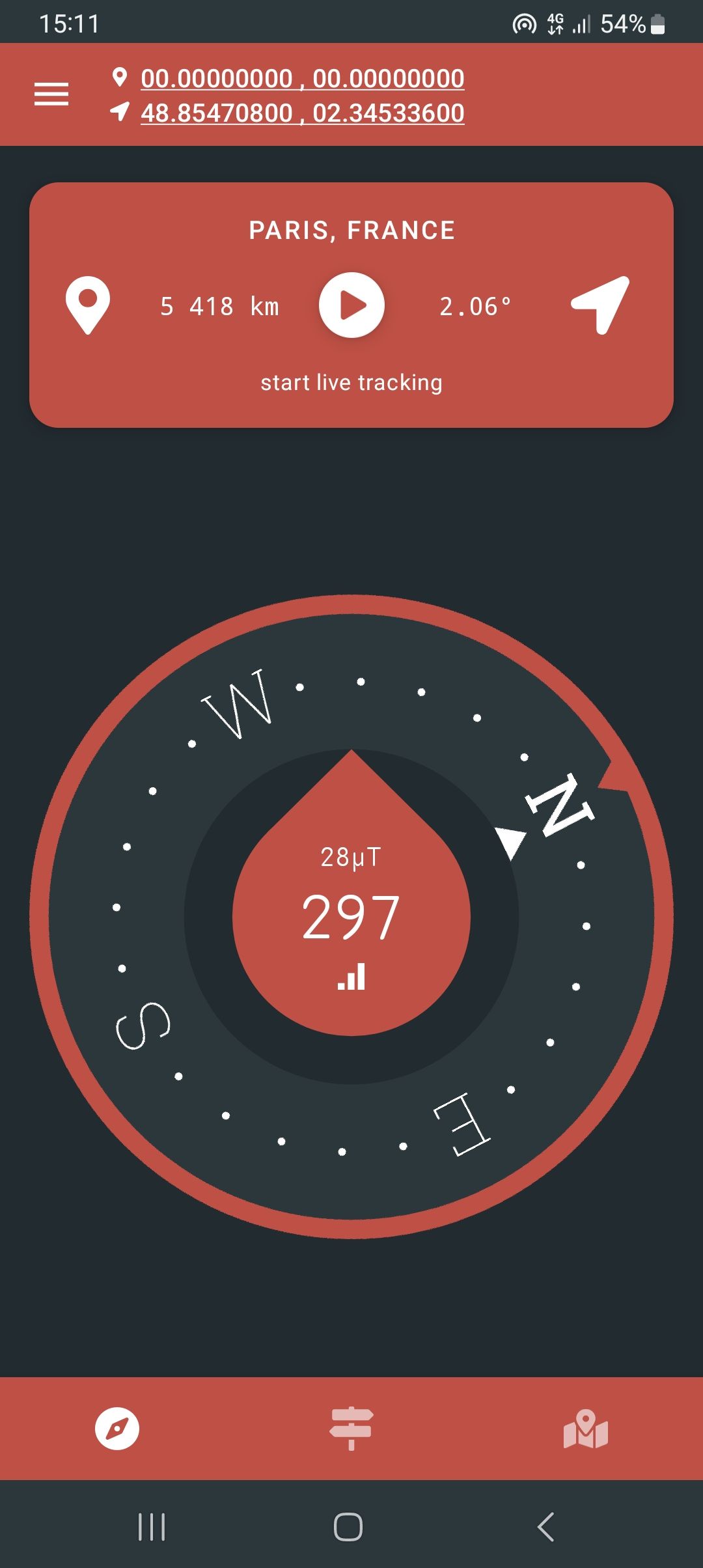Viewport: 703px width, 1568px height.
Task: Click the location pin next to zero coordinates
Action: click(x=120, y=77)
